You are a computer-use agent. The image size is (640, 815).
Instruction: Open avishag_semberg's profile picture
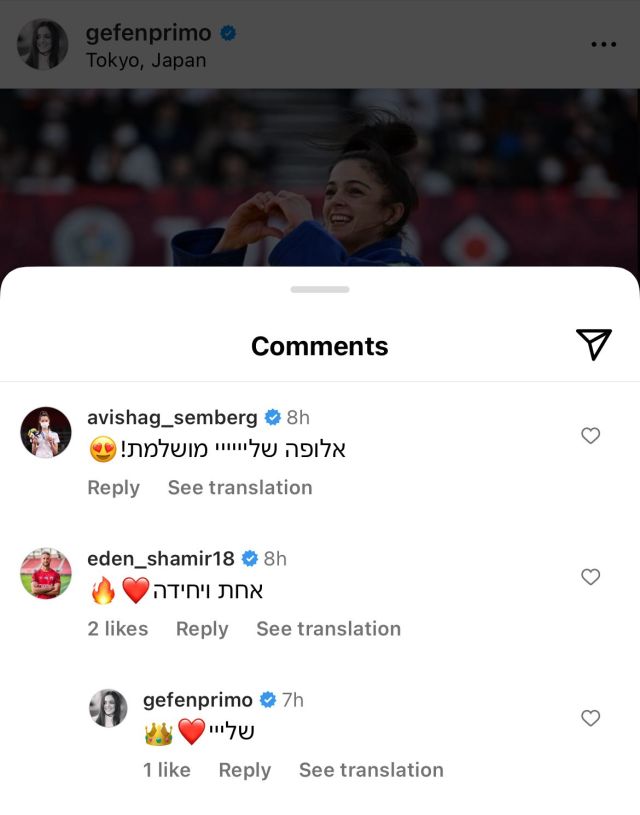[x=46, y=432]
